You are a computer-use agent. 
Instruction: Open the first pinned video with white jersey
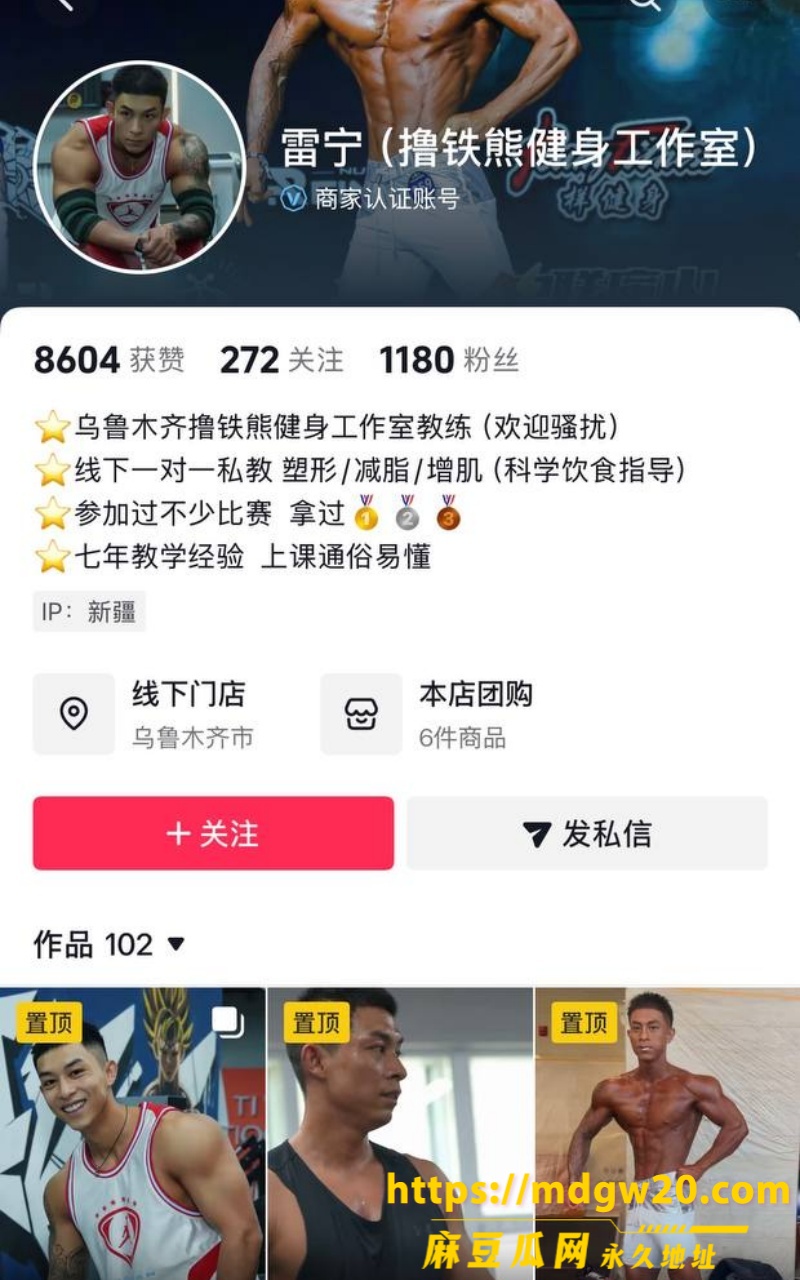(x=132, y=1134)
